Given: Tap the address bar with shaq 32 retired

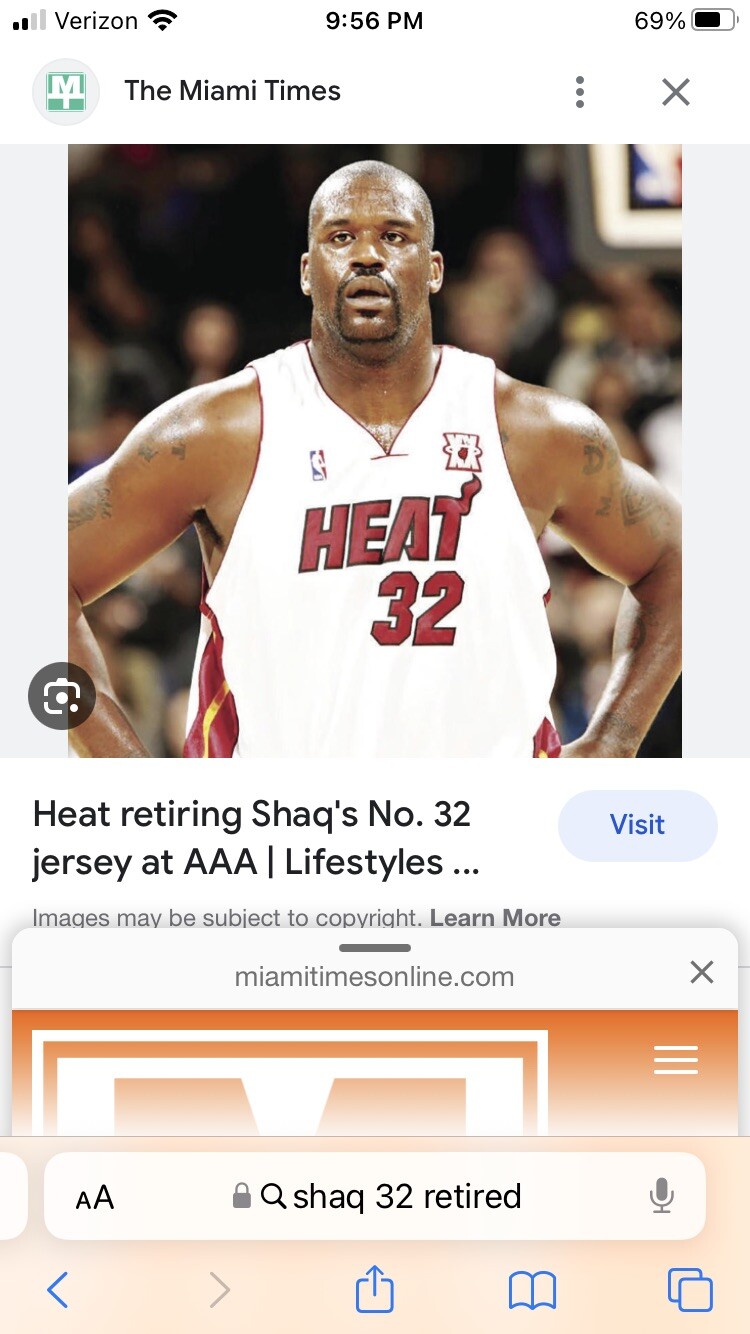Looking at the screenshot, I should 390,1196.
